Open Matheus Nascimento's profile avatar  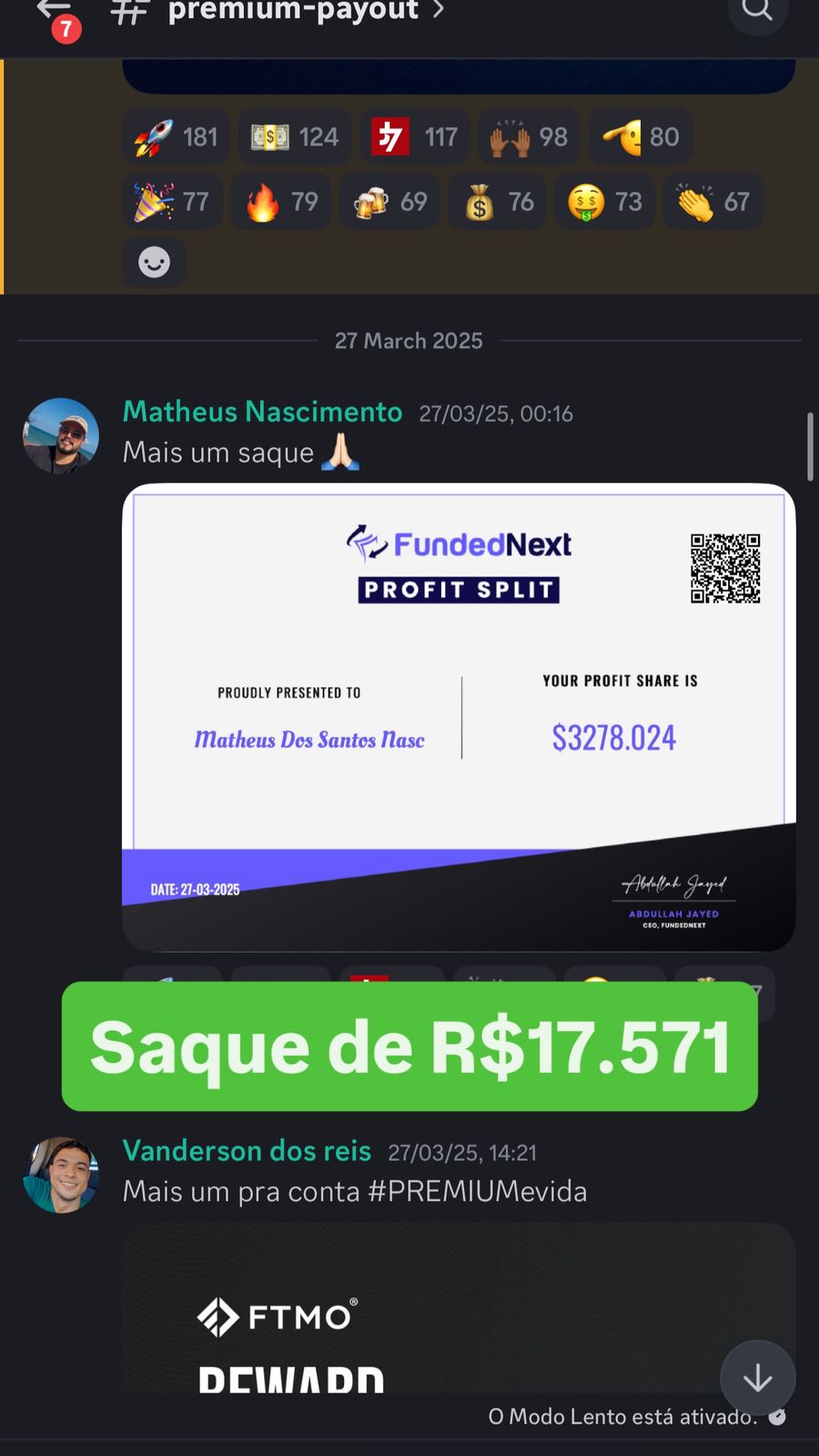click(61, 436)
